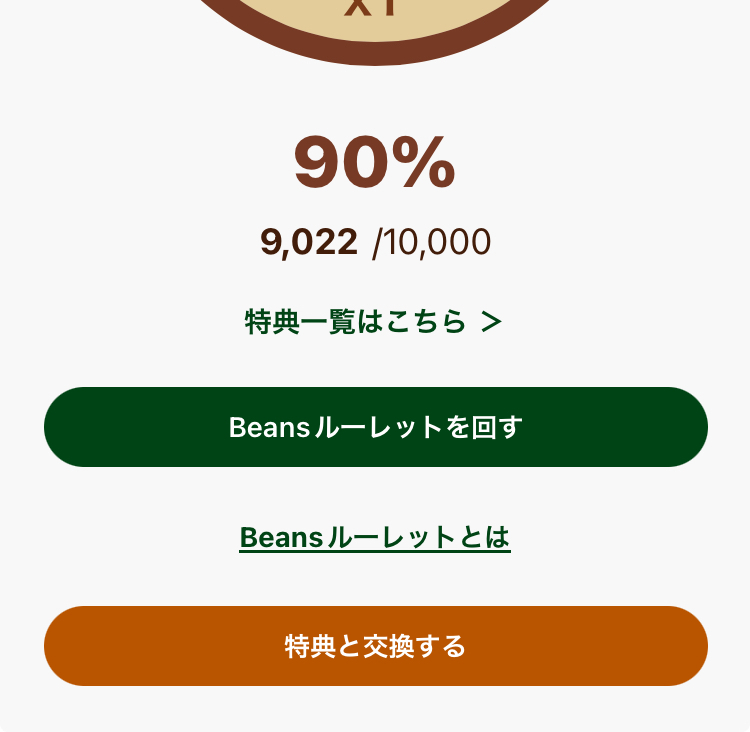
Task: Open the Beansルーレットとは link
Action: (x=375, y=537)
